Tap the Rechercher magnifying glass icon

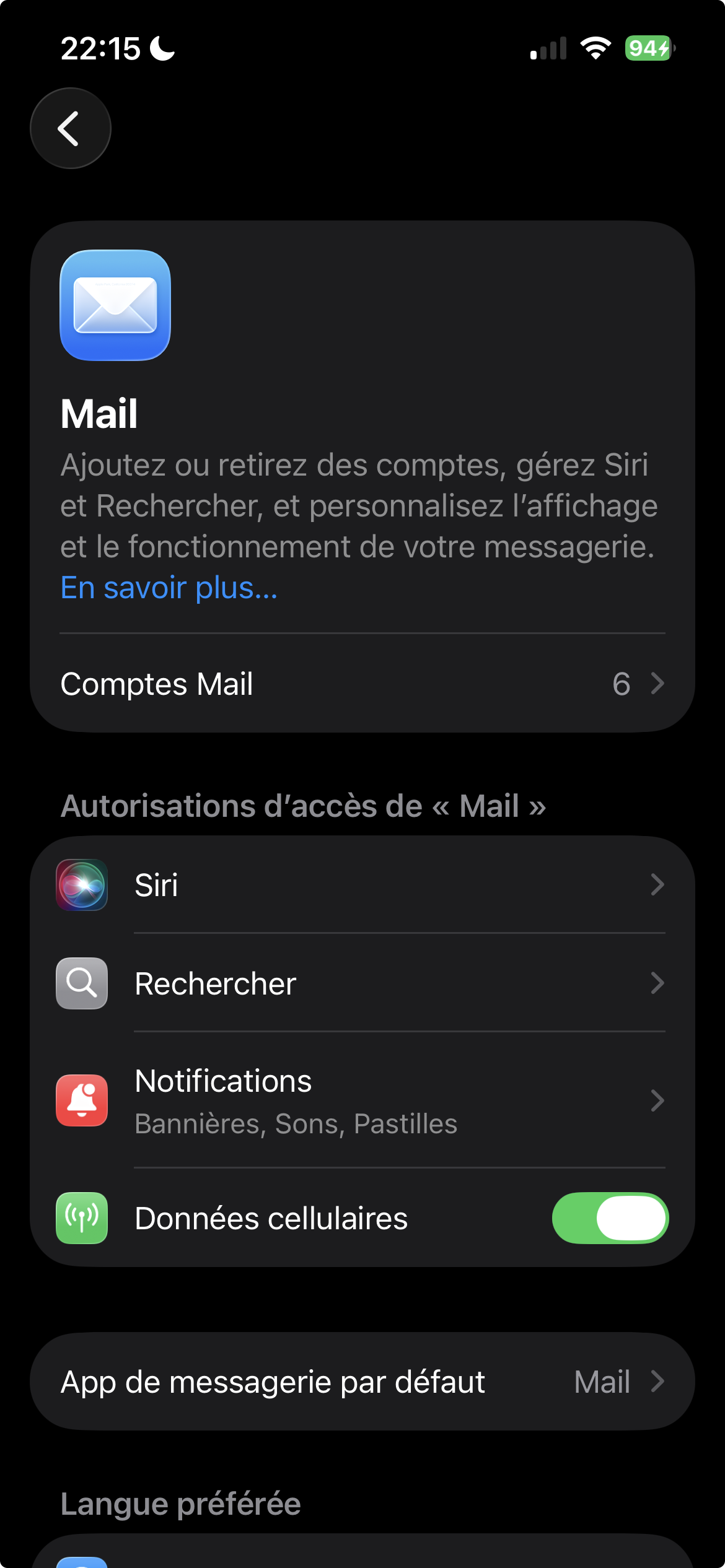[81, 983]
